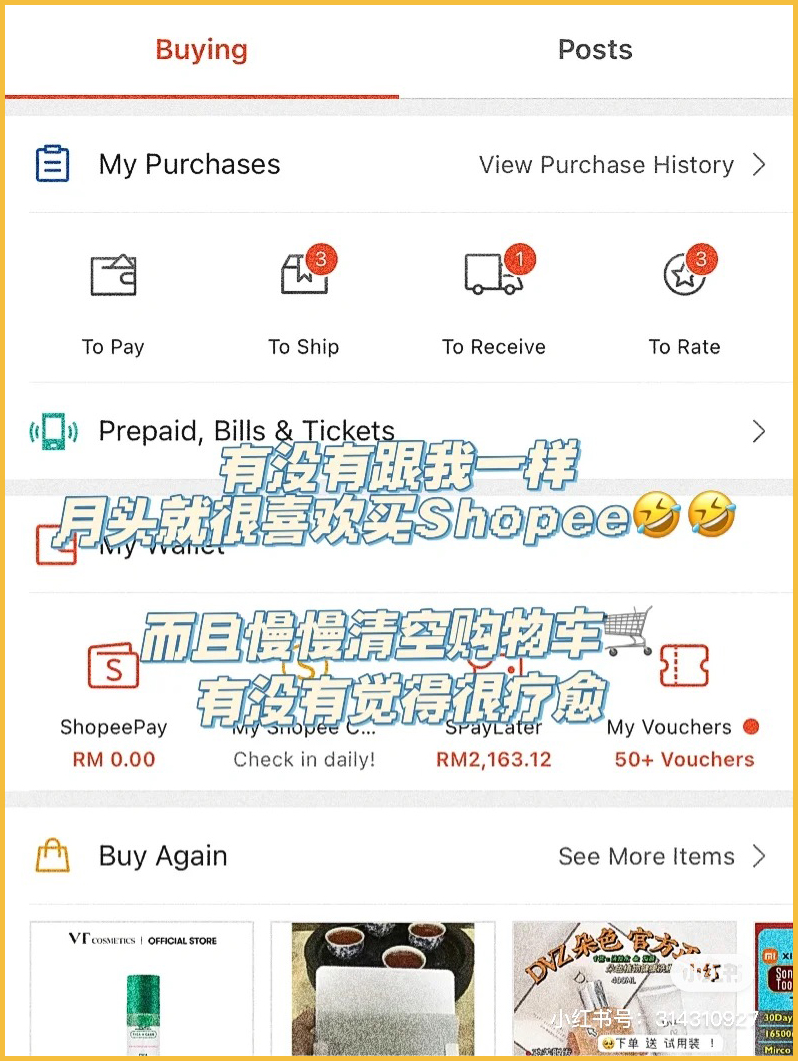
Task: Switch to the Posts tab
Action: click(595, 50)
